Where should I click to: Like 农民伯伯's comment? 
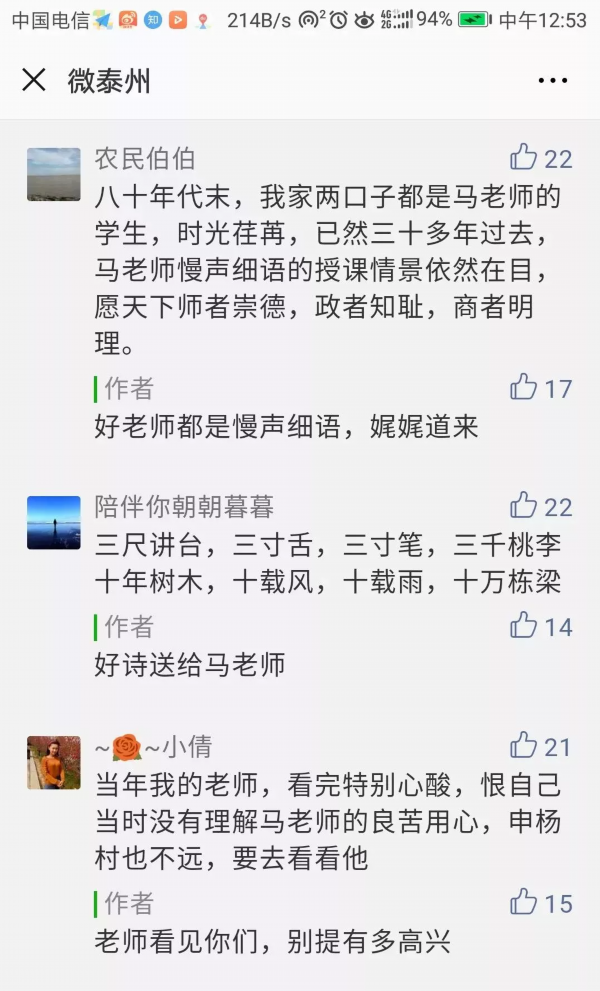pos(524,157)
